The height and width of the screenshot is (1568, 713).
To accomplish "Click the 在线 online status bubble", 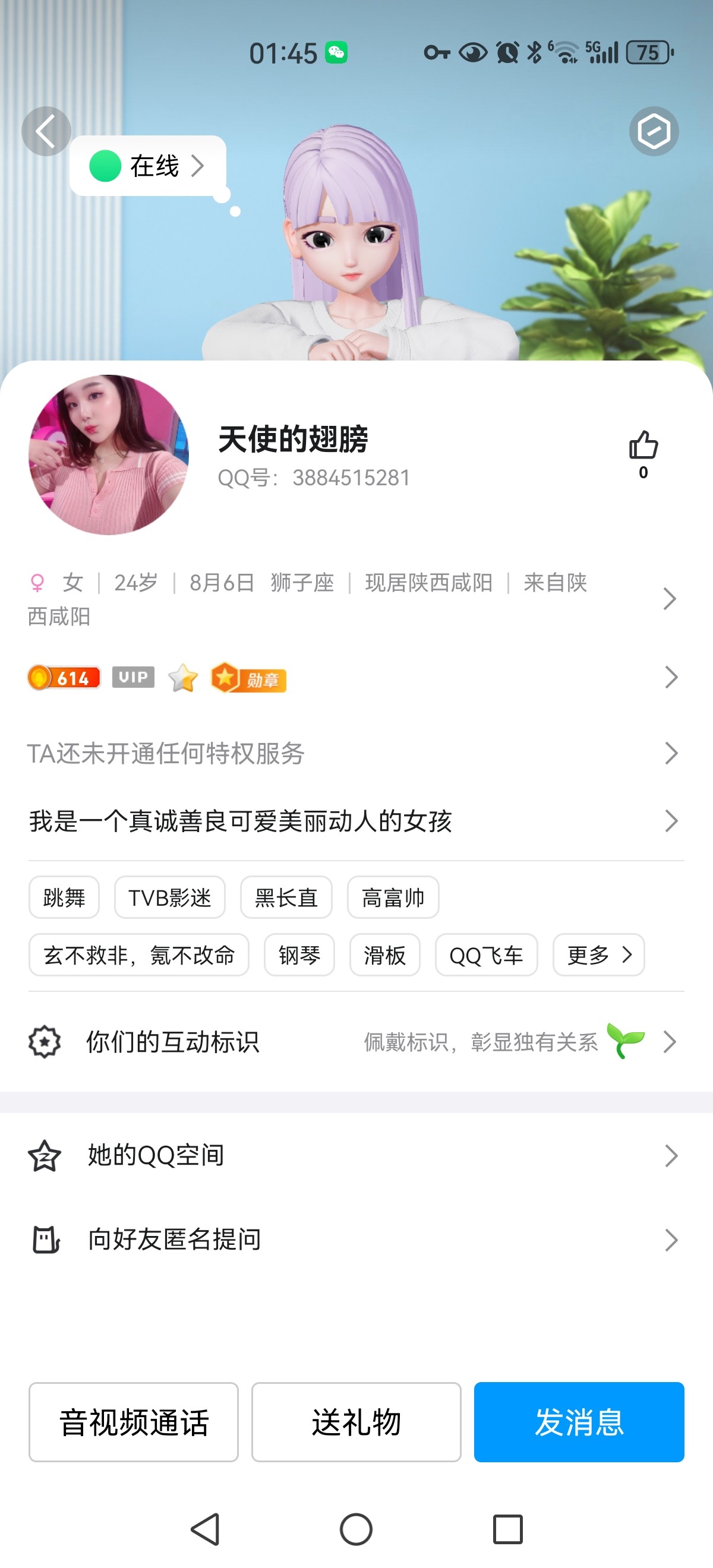I will pos(146,165).
